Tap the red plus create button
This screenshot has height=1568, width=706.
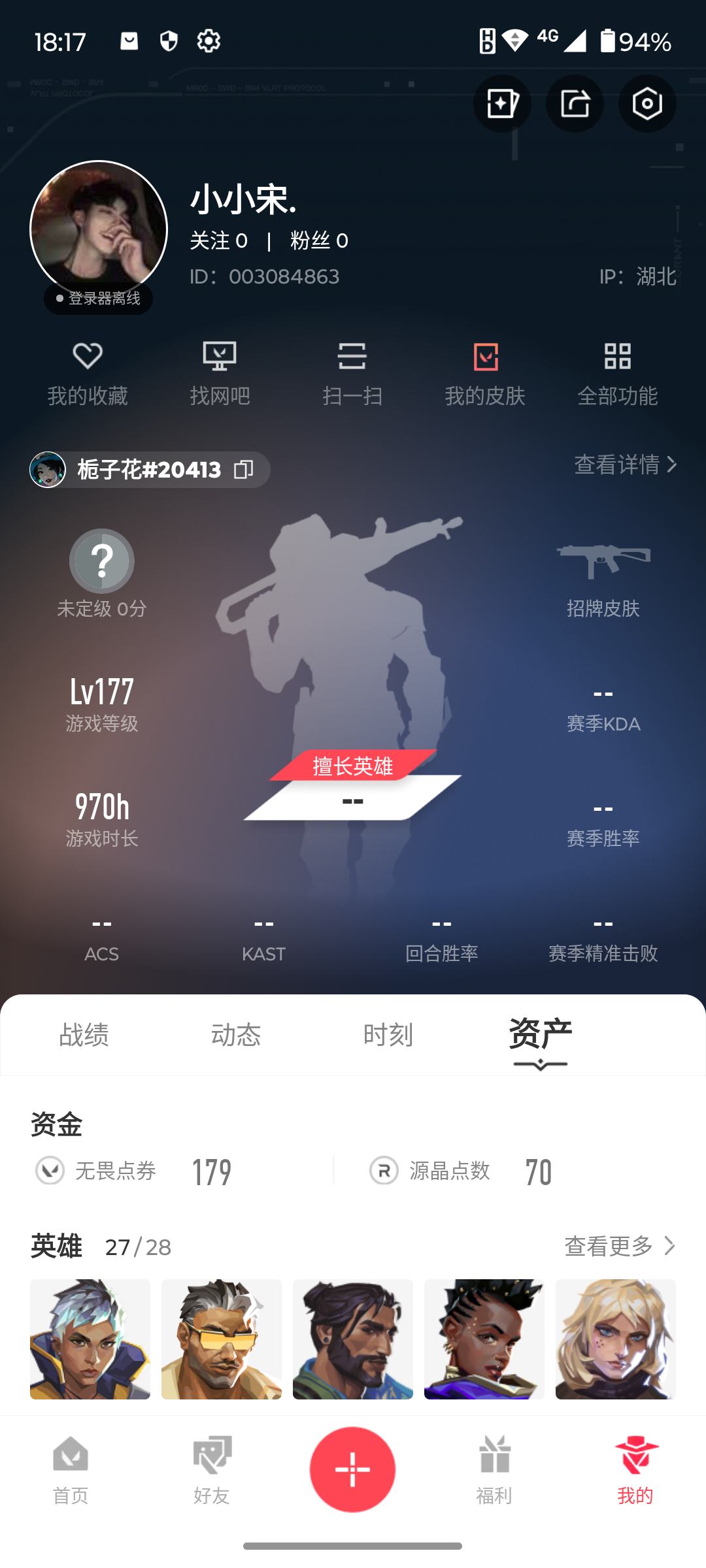pyautogui.click(x=352, y=1469)
